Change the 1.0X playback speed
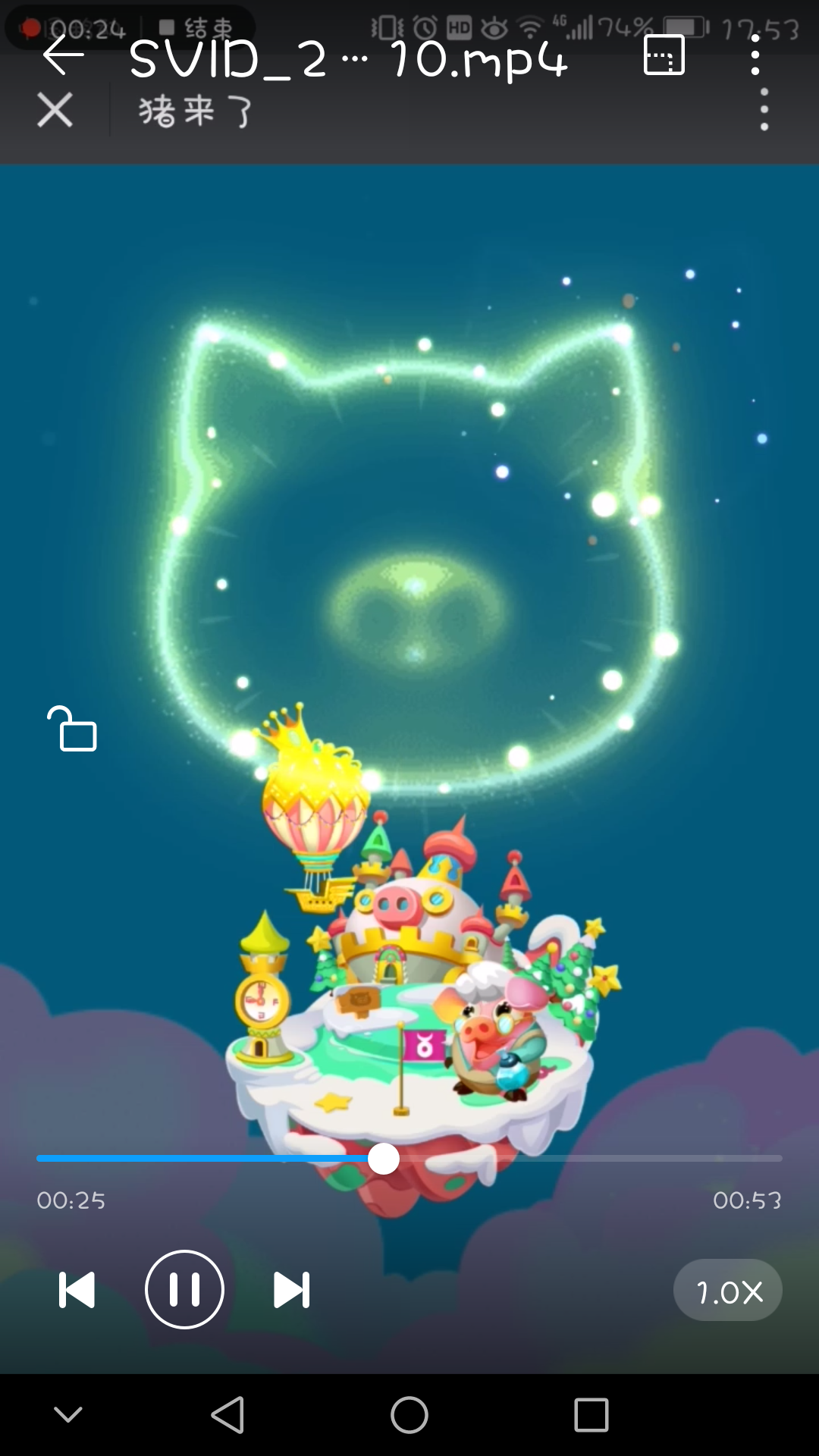This screenshot has height=1456, width=819. (x=727, y=1291)
